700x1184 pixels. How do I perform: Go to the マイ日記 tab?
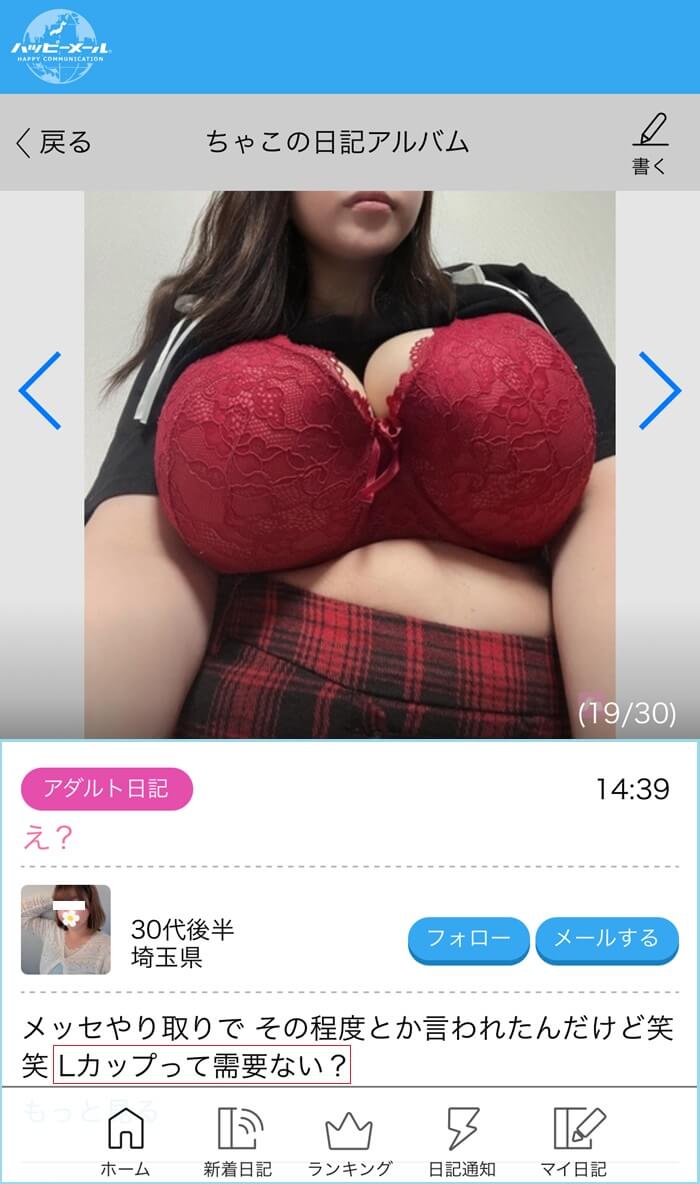coord(575,1141)
